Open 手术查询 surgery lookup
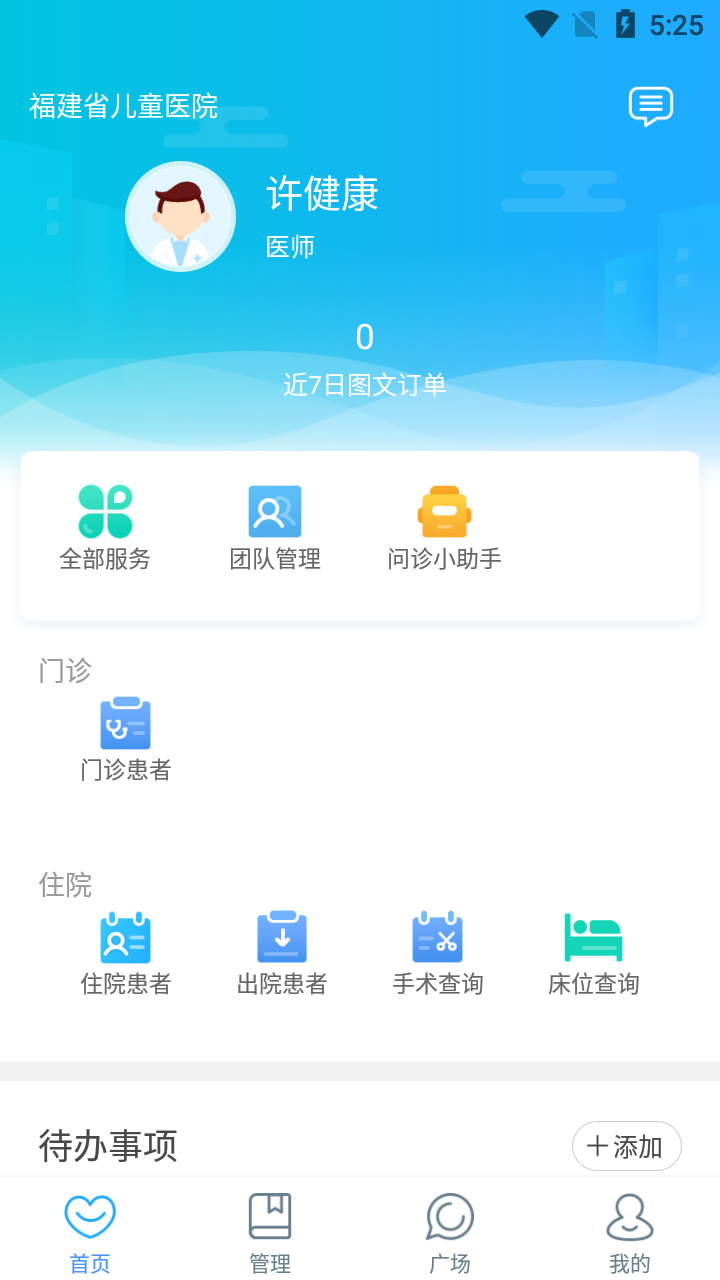This screenshot has width=720, height=1280. tap(438, 954)
